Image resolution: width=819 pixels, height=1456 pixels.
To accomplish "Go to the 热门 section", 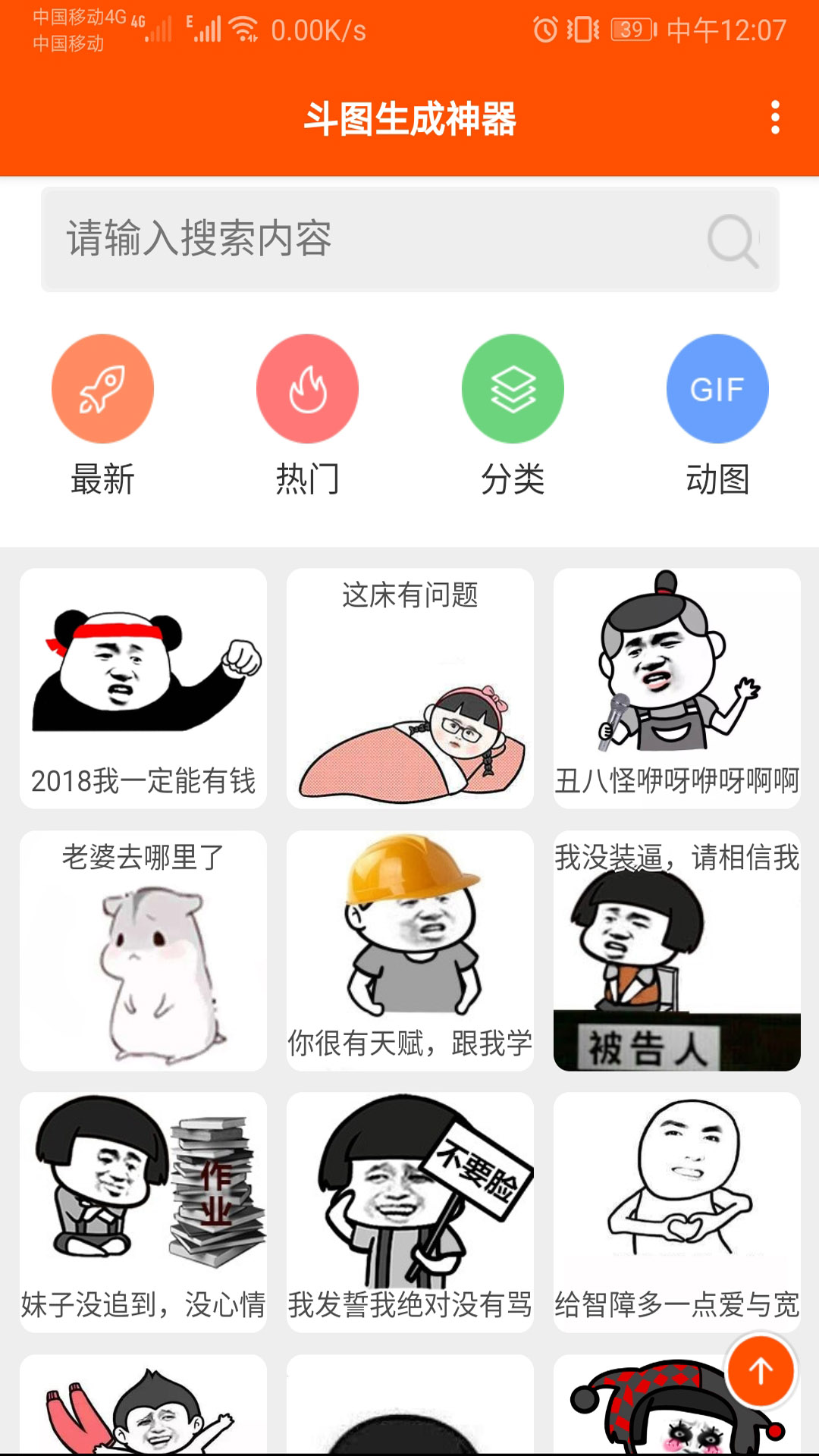I will (x=307, y=389).
